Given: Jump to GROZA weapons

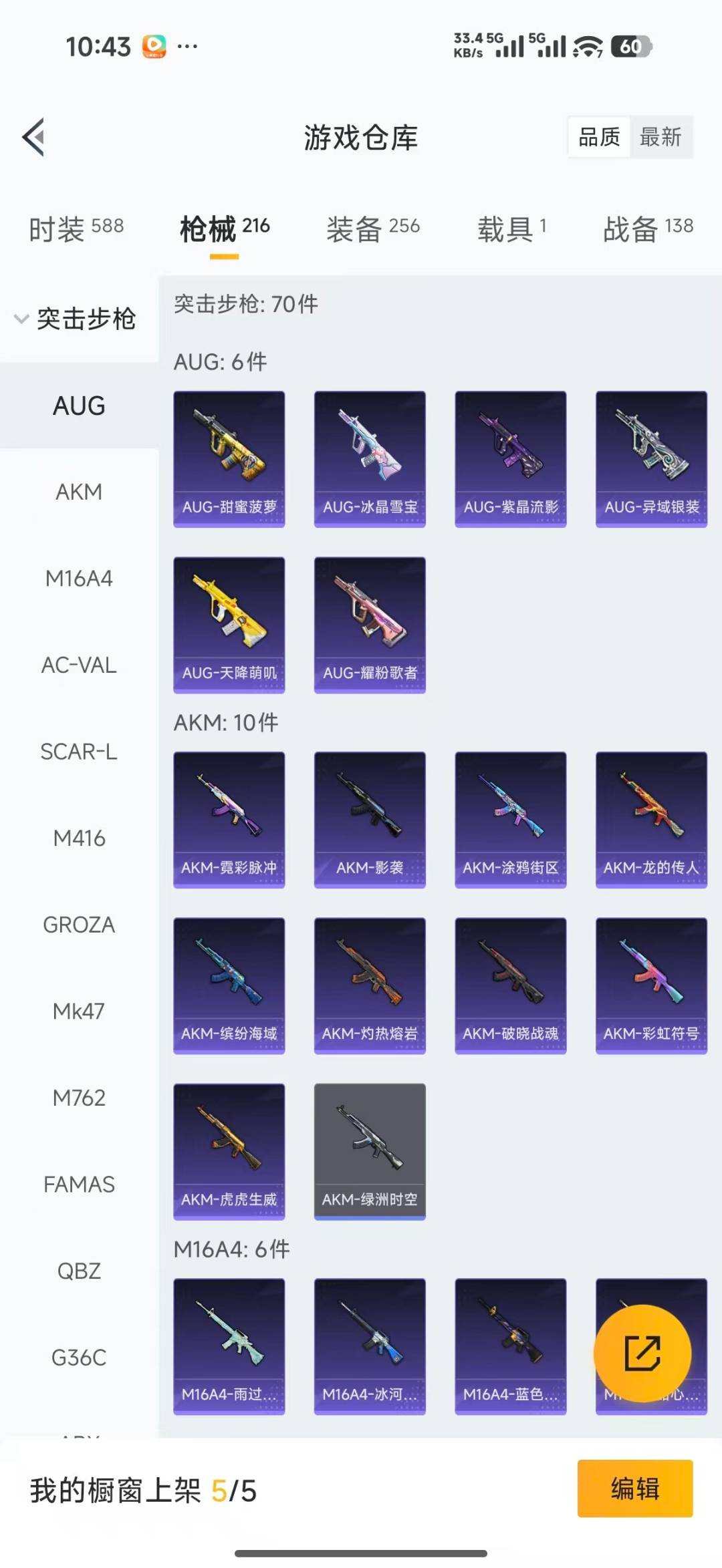Looking at the screenshot, I should (79, 925).
